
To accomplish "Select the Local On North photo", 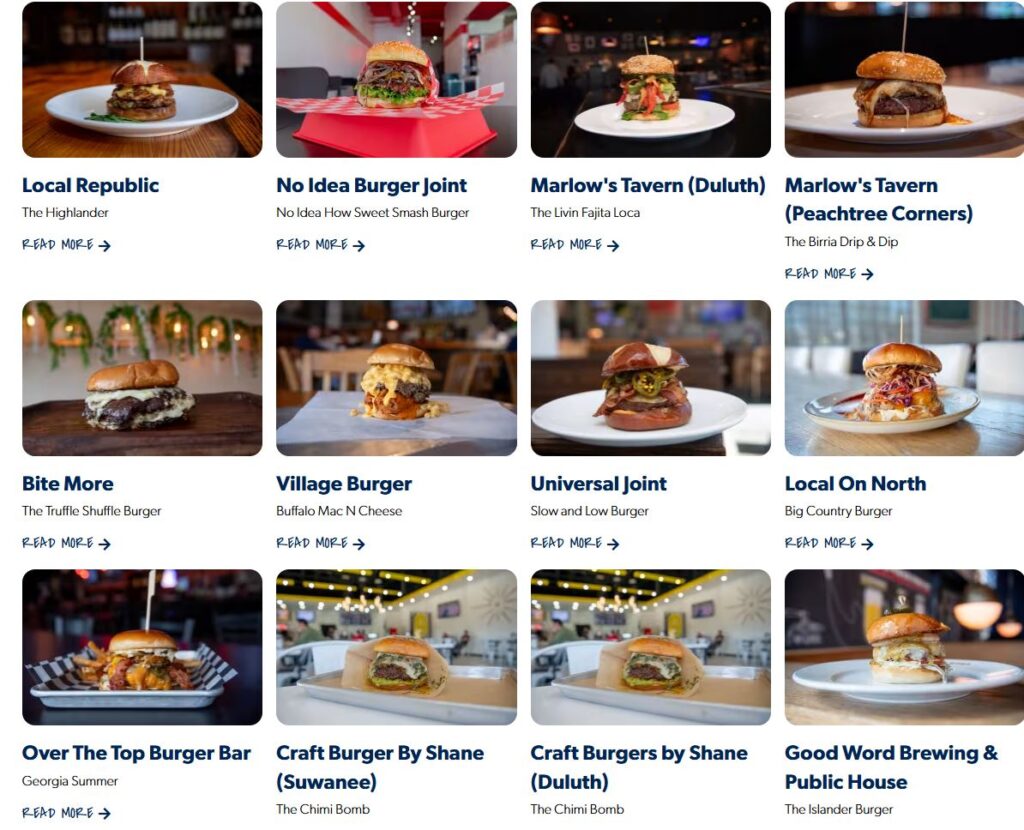I will point(904,378).
